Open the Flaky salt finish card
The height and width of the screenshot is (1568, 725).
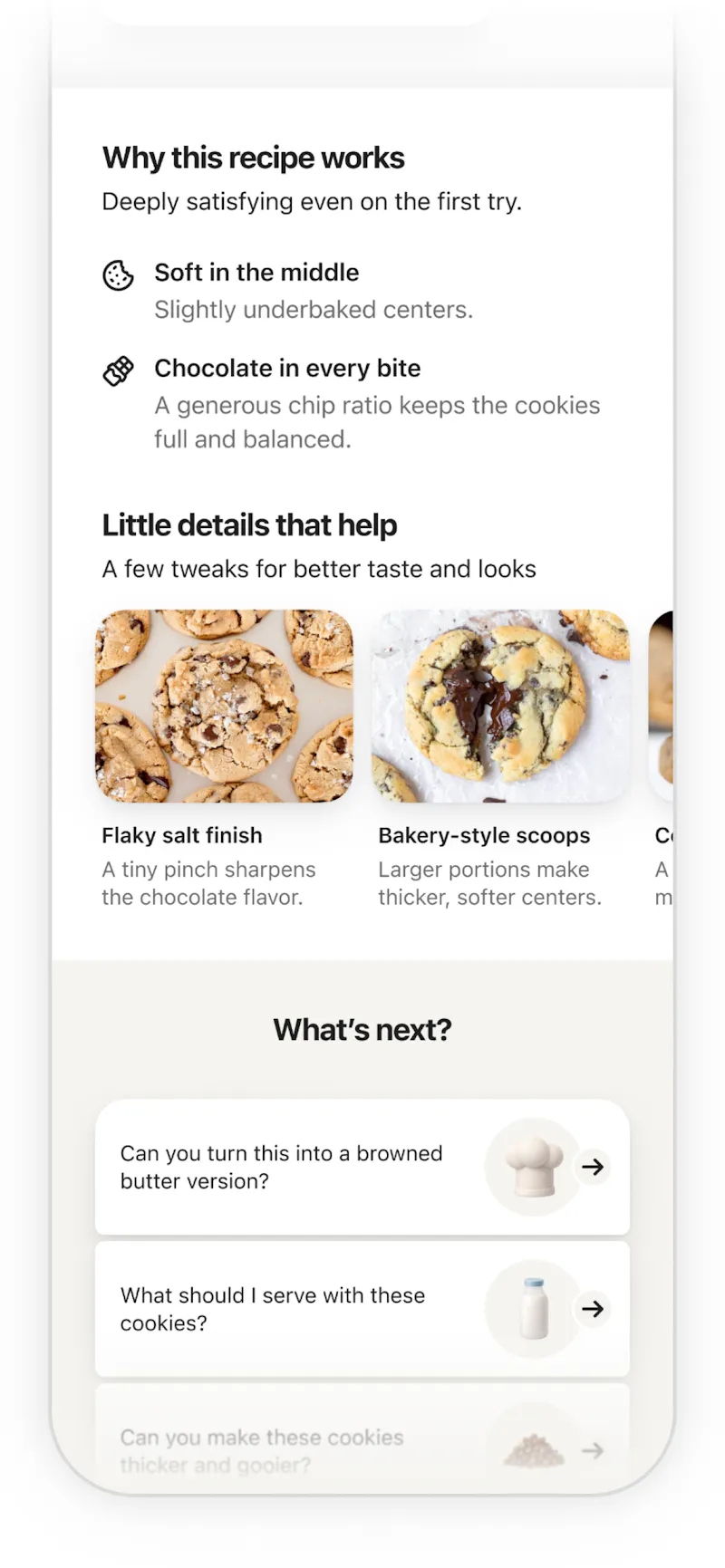(x=224, y=760)
